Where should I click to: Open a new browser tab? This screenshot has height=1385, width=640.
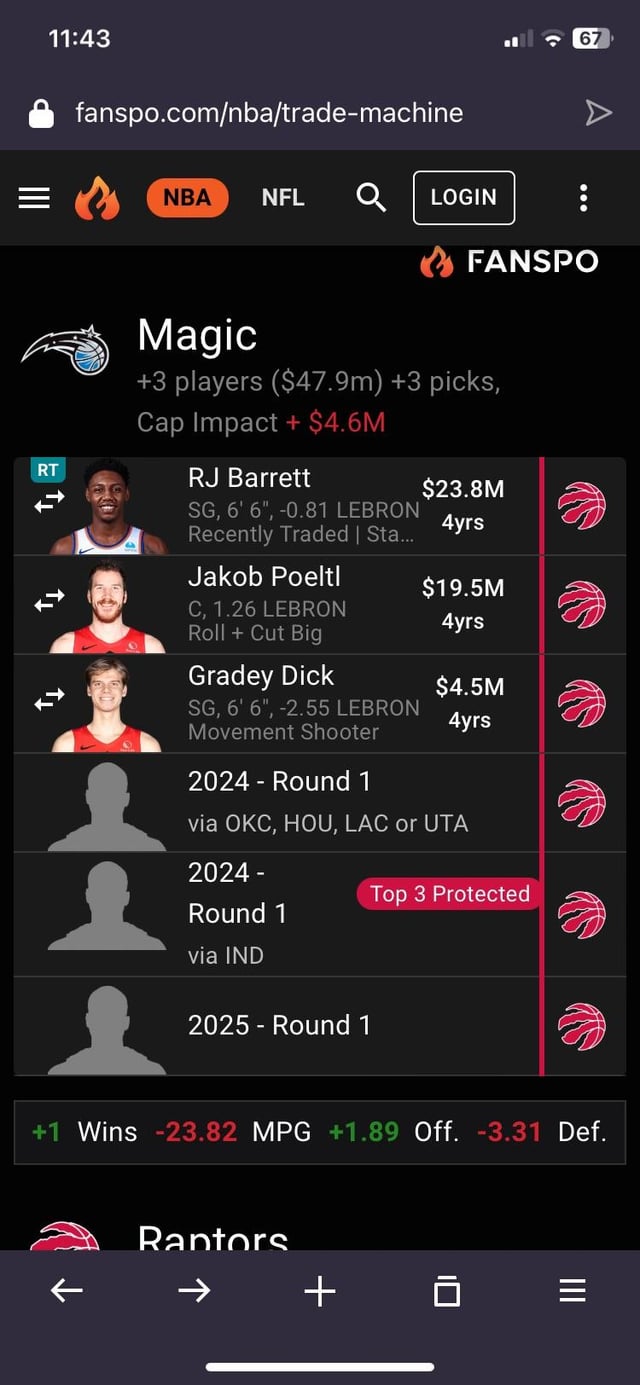[x=319, y=1291]
